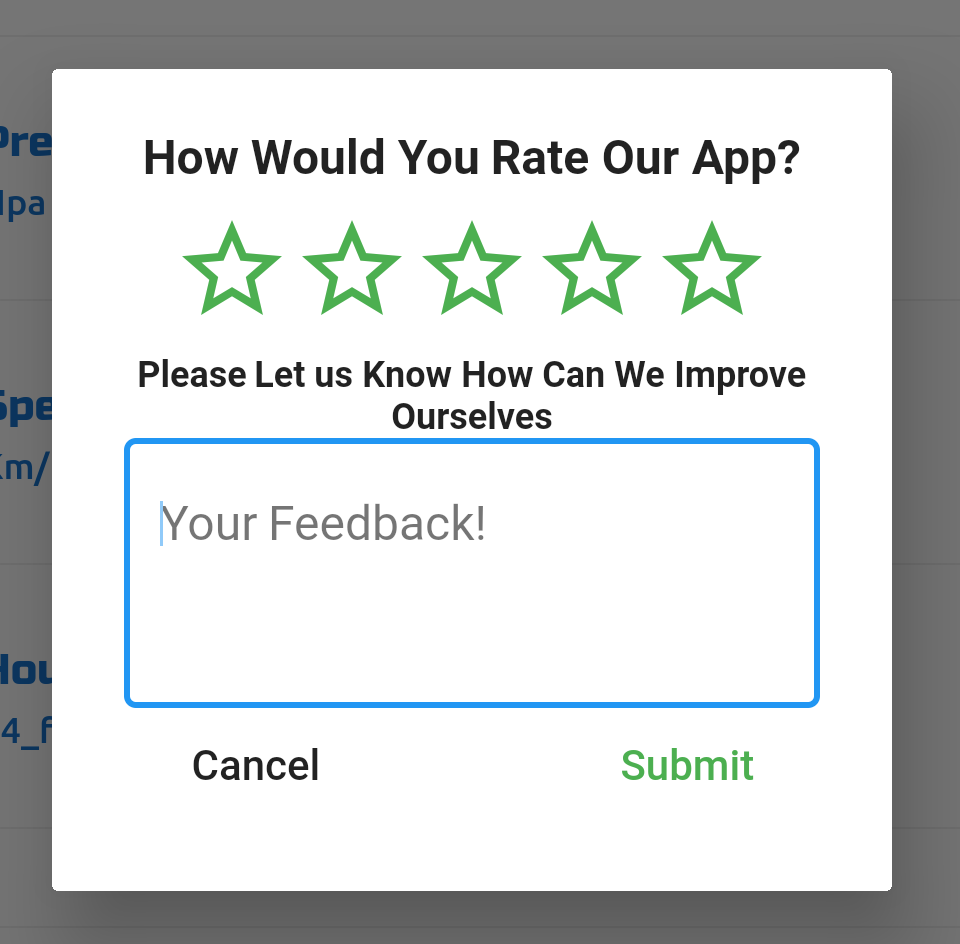Viewport: 960px width, 944px height.
Task: Cancel the rating dialog
Action: point(256,766)
